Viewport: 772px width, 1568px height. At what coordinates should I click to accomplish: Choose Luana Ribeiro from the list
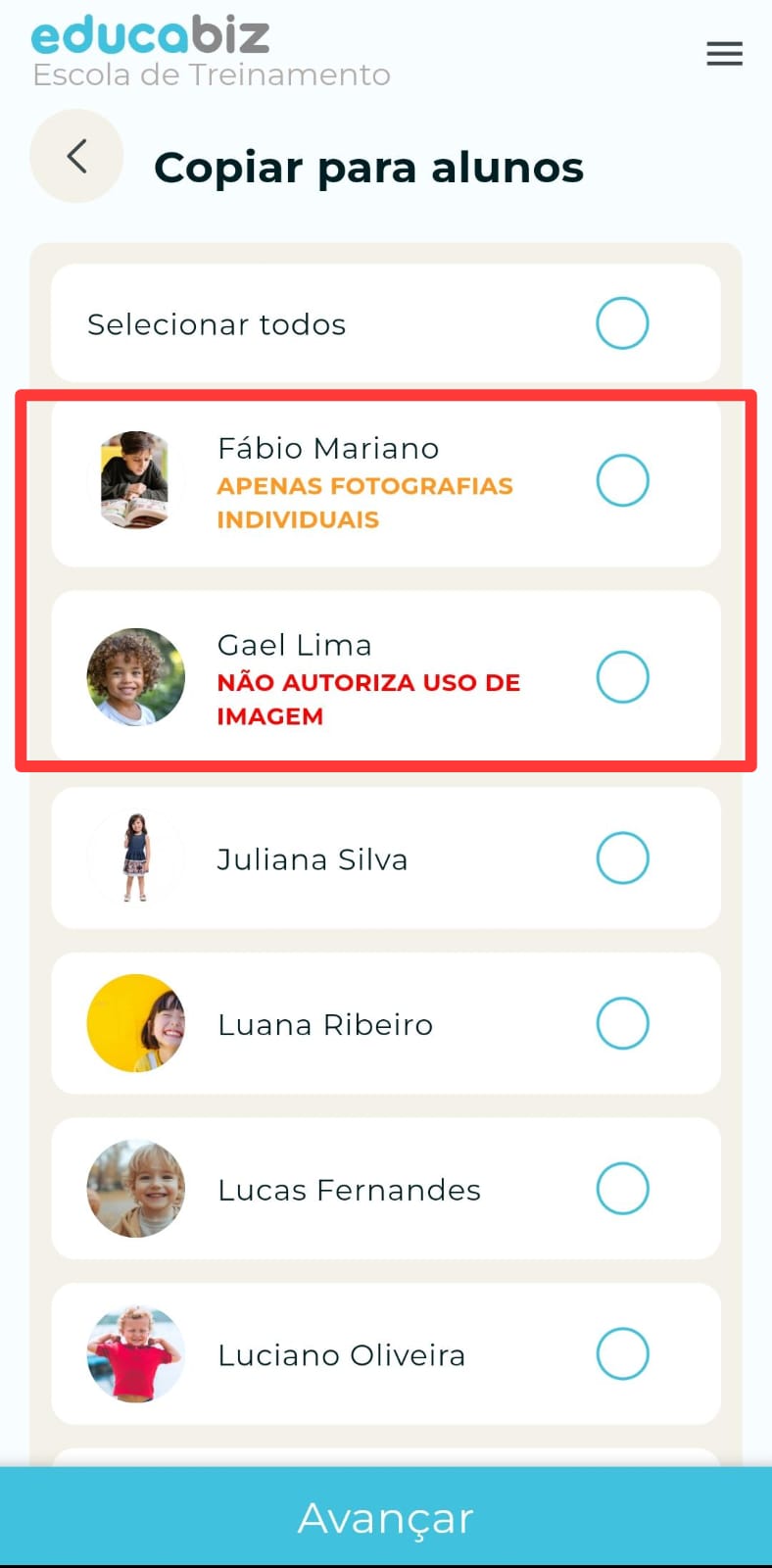click(622, 1023)
